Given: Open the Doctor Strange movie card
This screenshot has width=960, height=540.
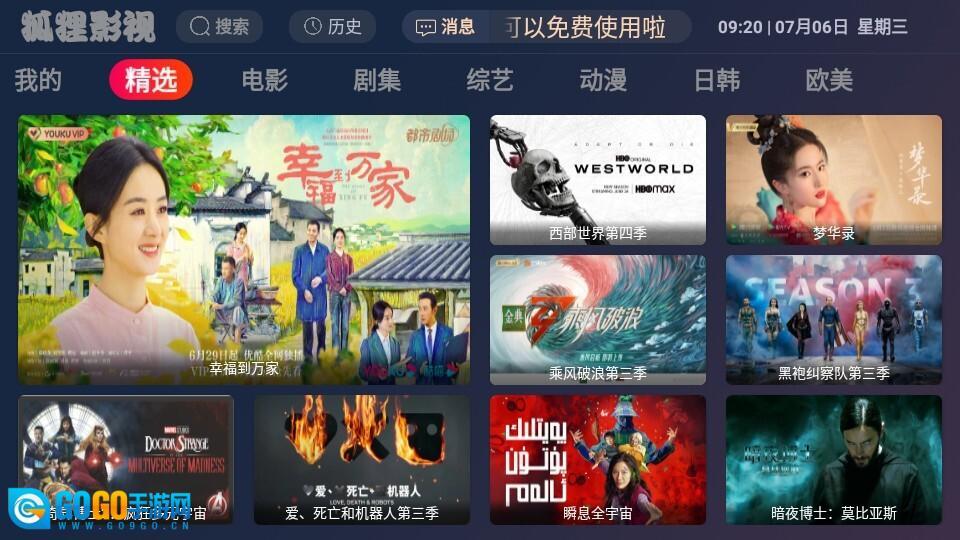Looking at the screenshot, I should click(126, 460).
